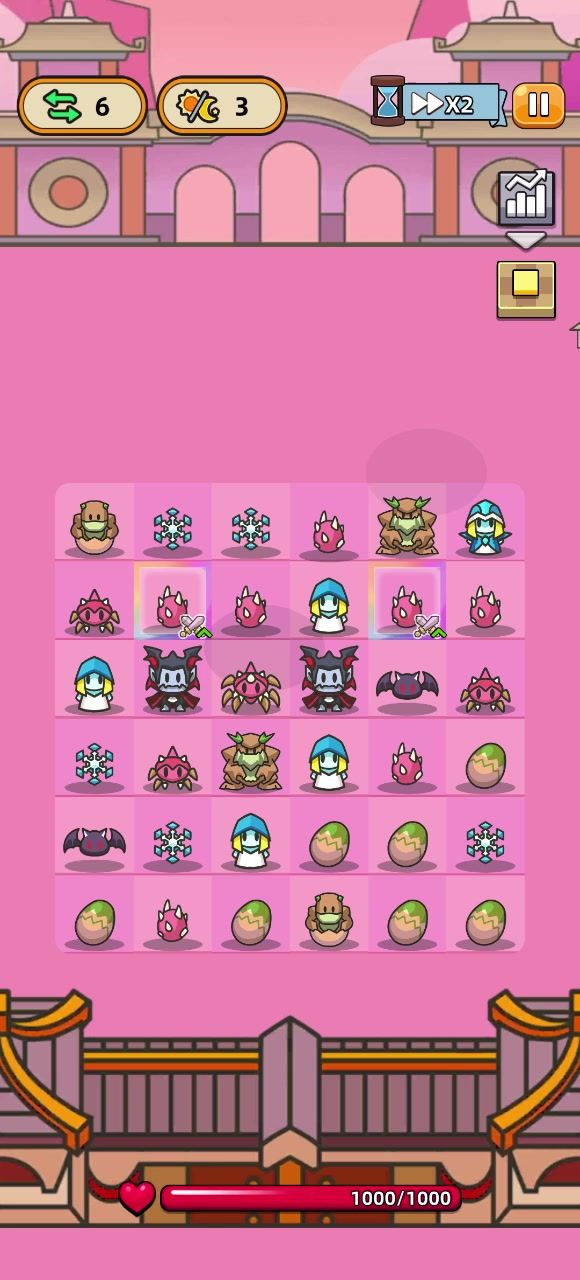Tap the yellow block item button

526,290
